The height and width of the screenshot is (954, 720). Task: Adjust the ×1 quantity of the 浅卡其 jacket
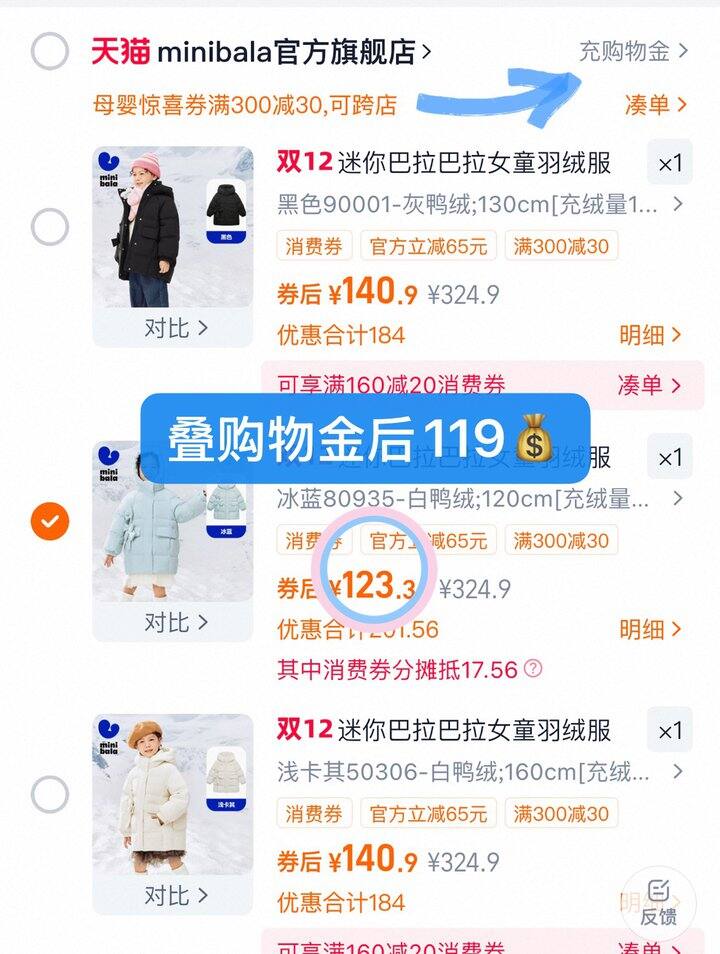coord(669,732)
